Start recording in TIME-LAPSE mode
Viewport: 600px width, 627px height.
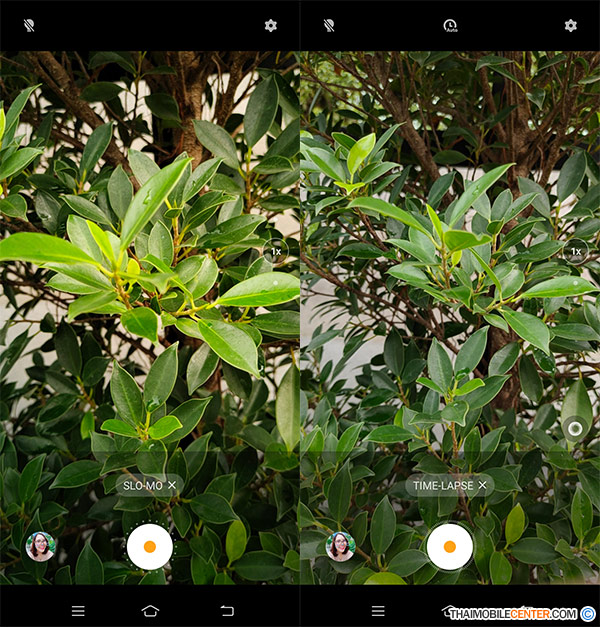(450, 547)
